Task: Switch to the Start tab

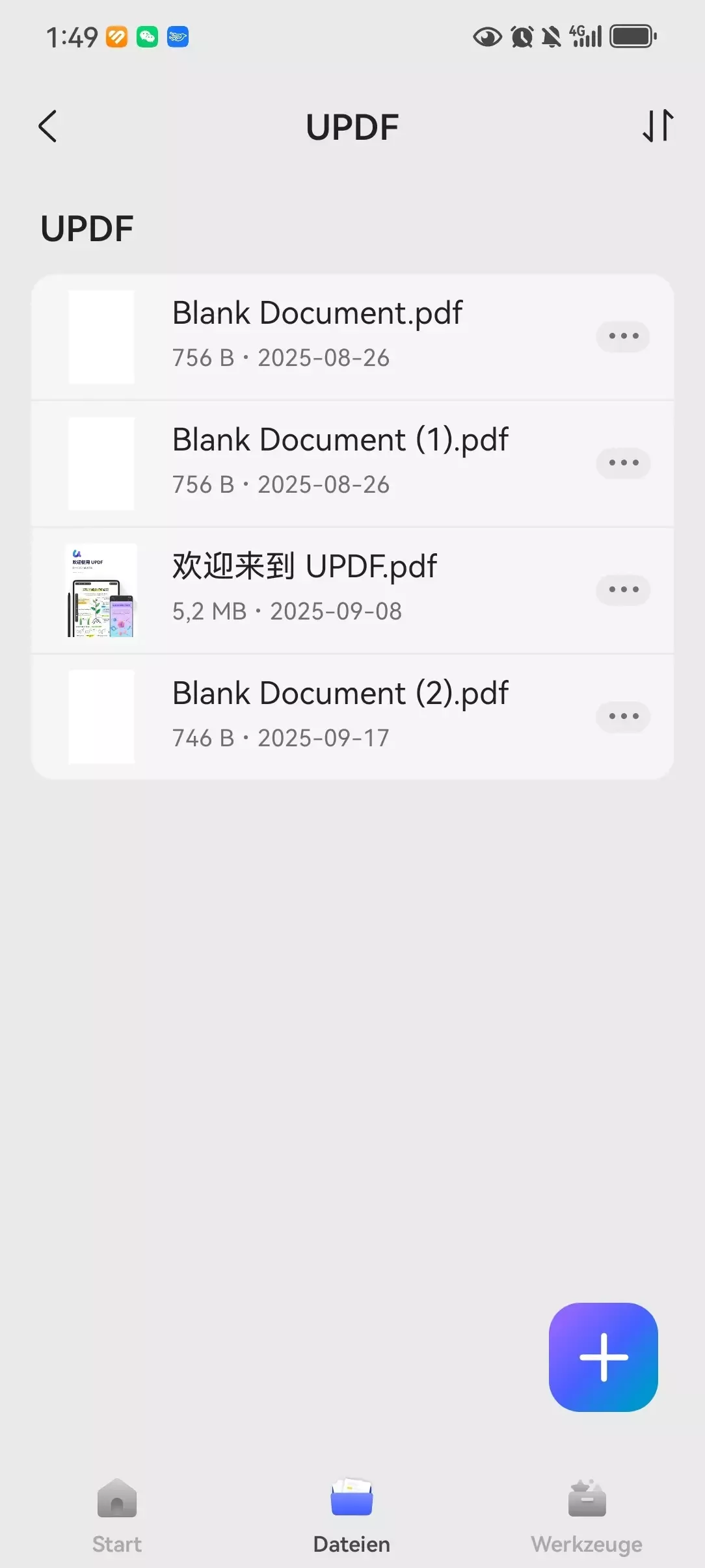Action: 116,1515
